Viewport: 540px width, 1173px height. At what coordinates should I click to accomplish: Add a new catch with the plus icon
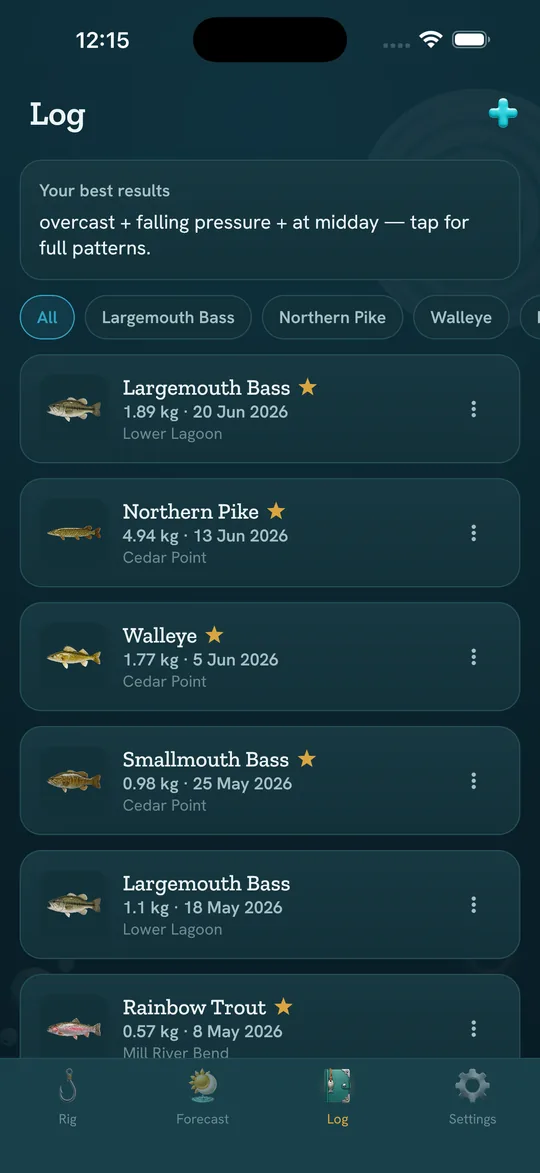point(503,114)
